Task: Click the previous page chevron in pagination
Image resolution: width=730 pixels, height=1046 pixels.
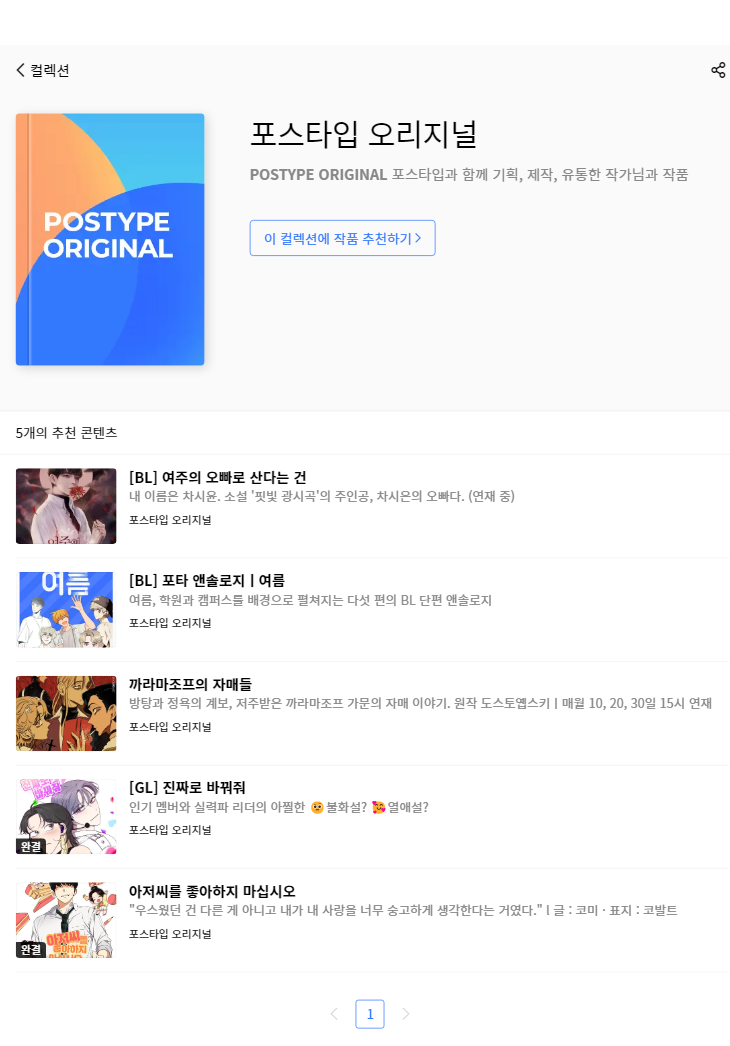Action: click(334, 1013)
